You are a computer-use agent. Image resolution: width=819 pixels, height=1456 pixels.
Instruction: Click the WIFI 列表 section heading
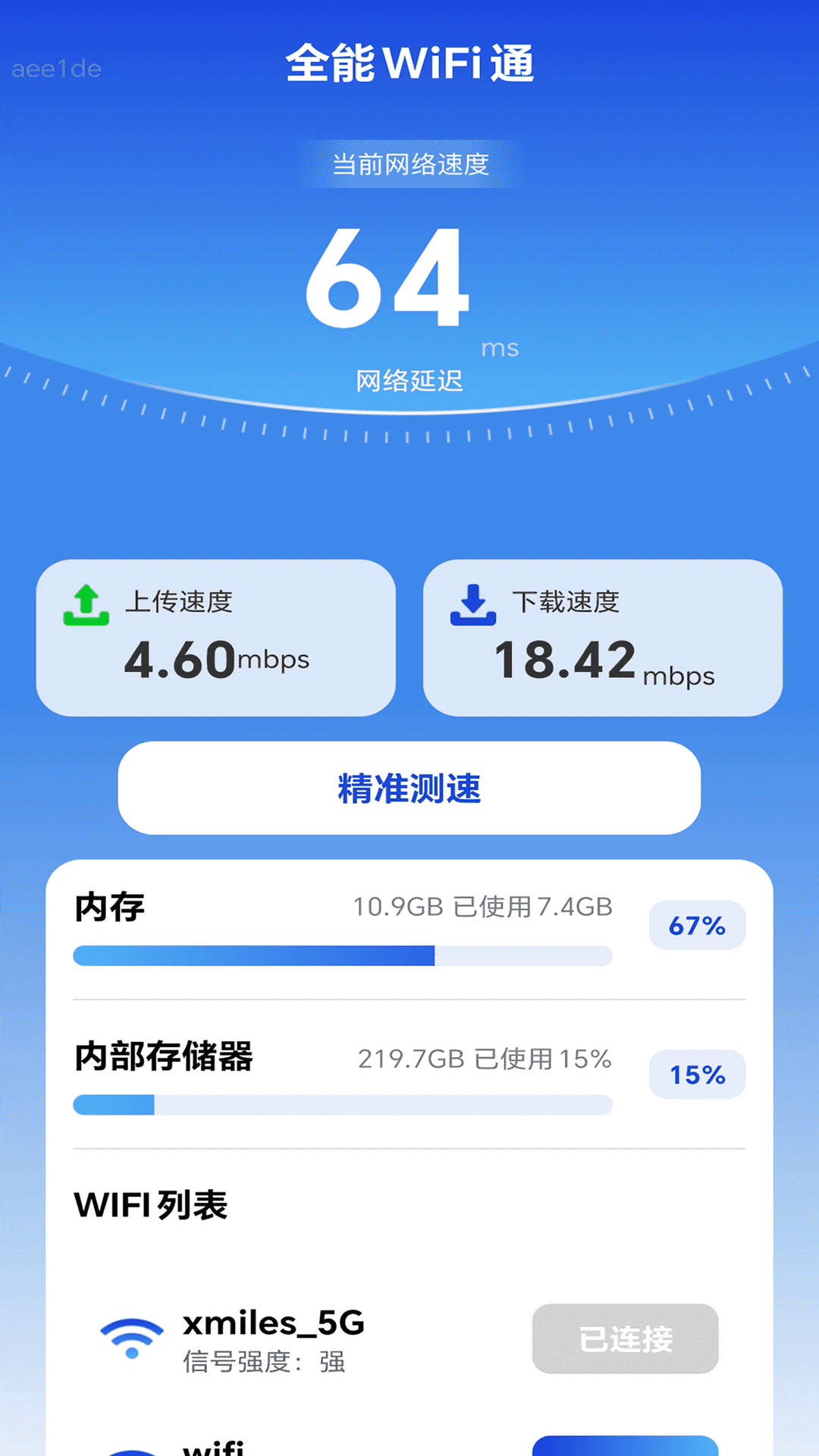point(152,1203)
